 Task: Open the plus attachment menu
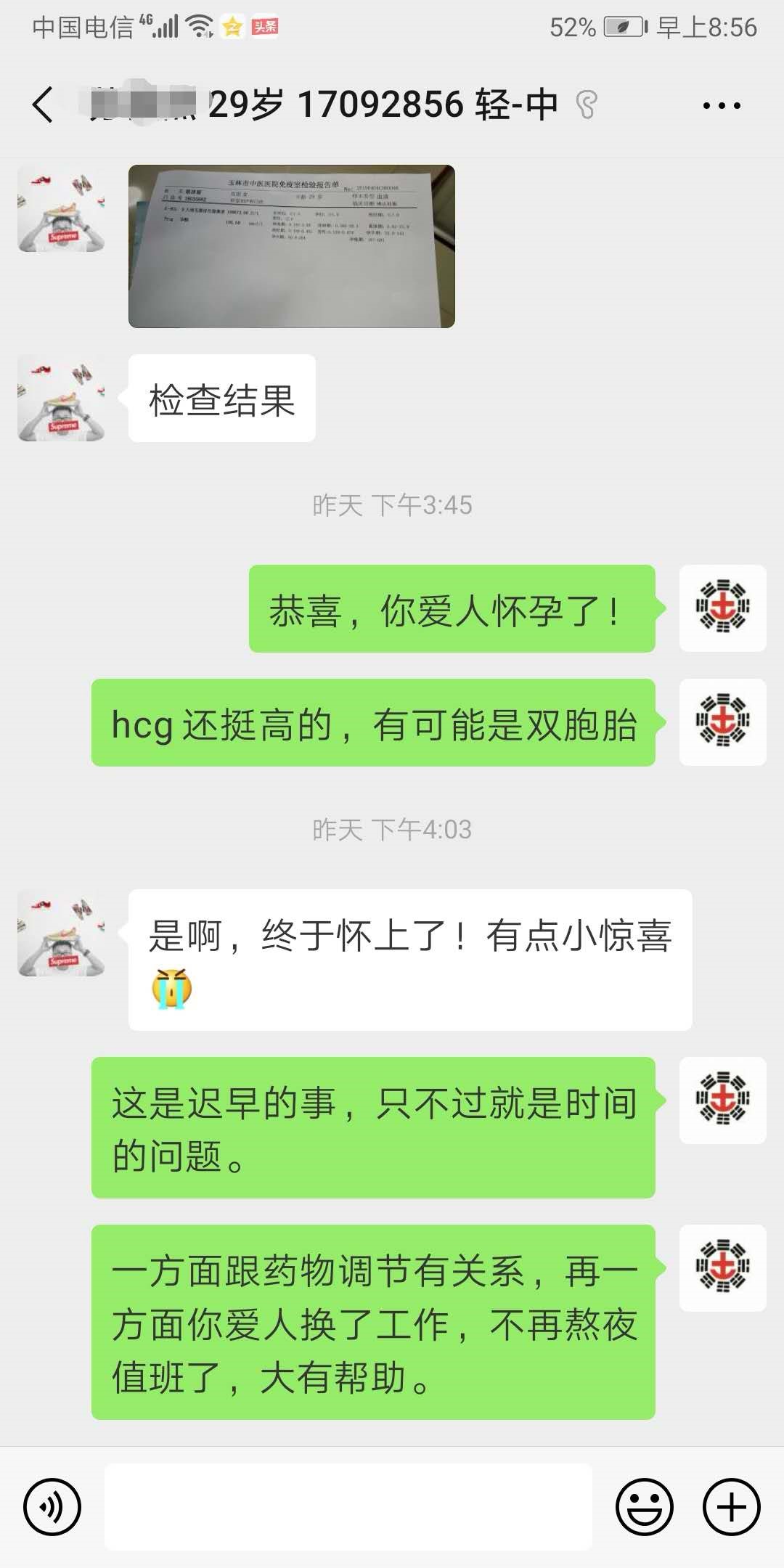click(x=732, y=1507)
